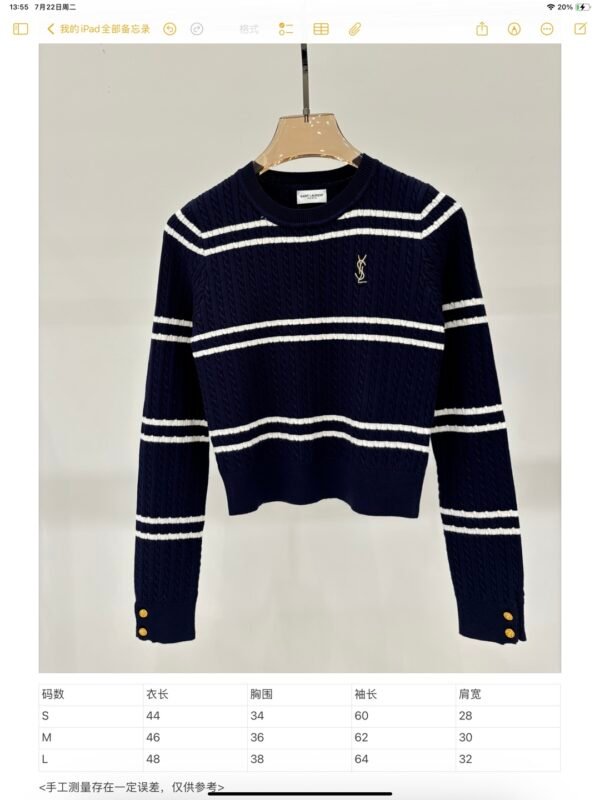The height and width of the screenshot is (800, 600).
Task: Open the more options menu
Action: (547, 29)
